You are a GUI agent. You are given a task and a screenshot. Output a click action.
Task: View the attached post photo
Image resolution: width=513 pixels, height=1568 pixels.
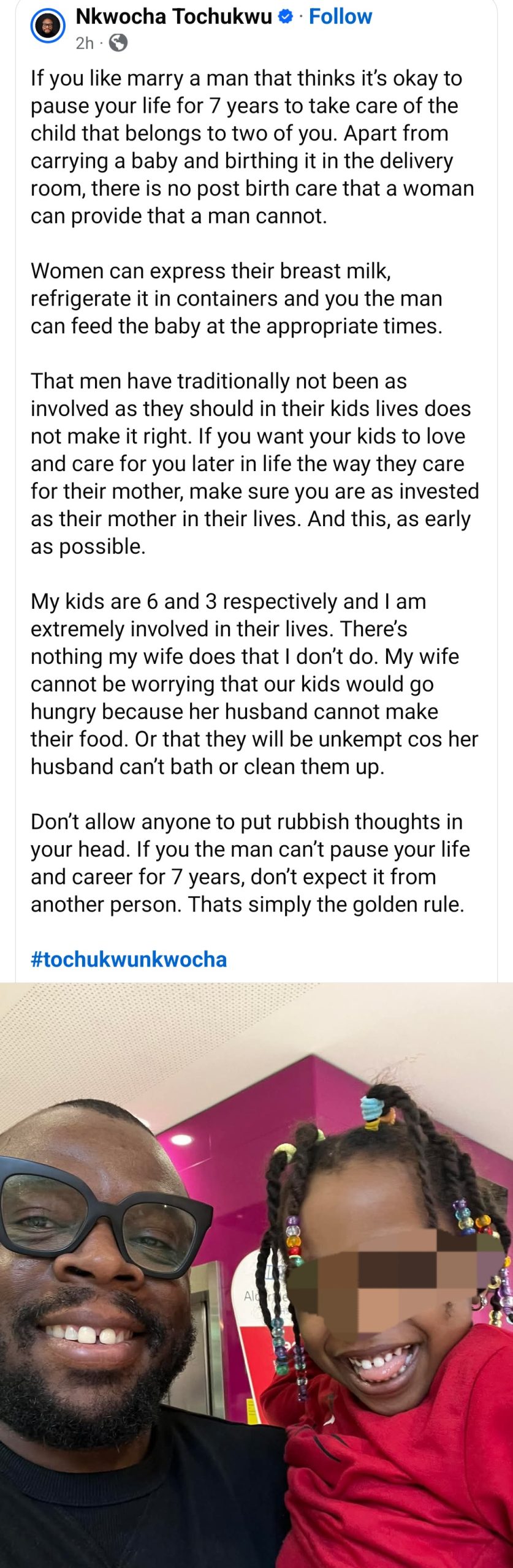(256, 1274)
